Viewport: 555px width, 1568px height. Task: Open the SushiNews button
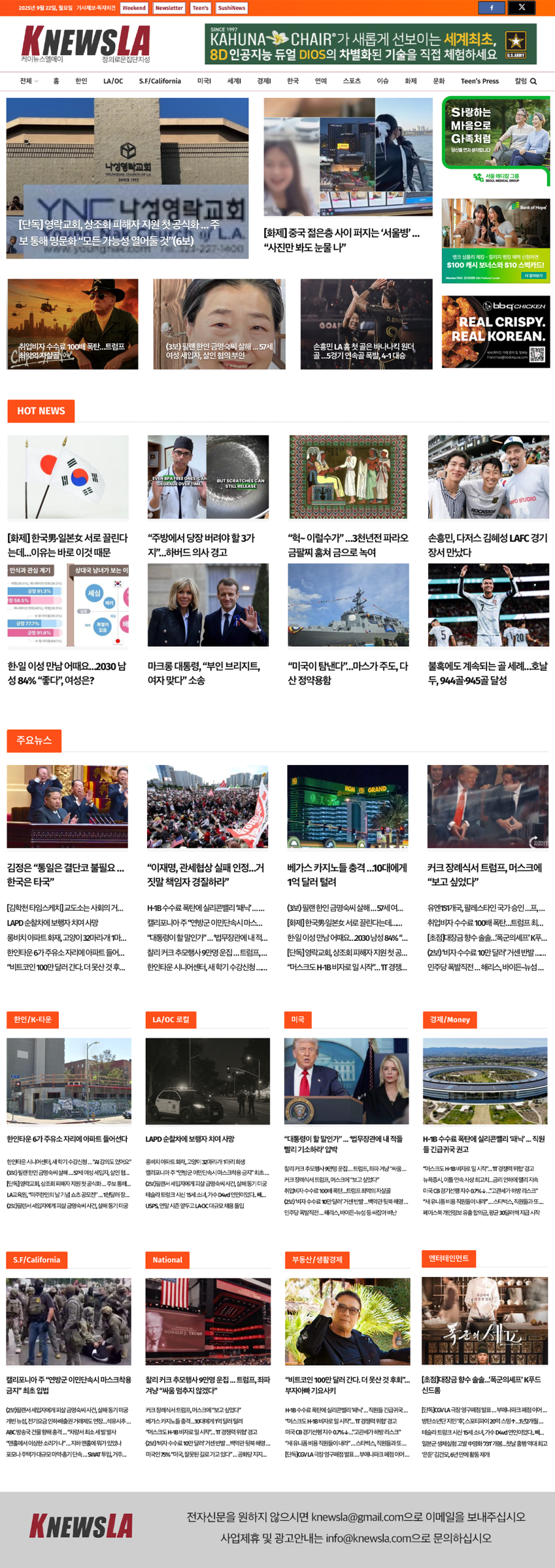tap(232, 8)
